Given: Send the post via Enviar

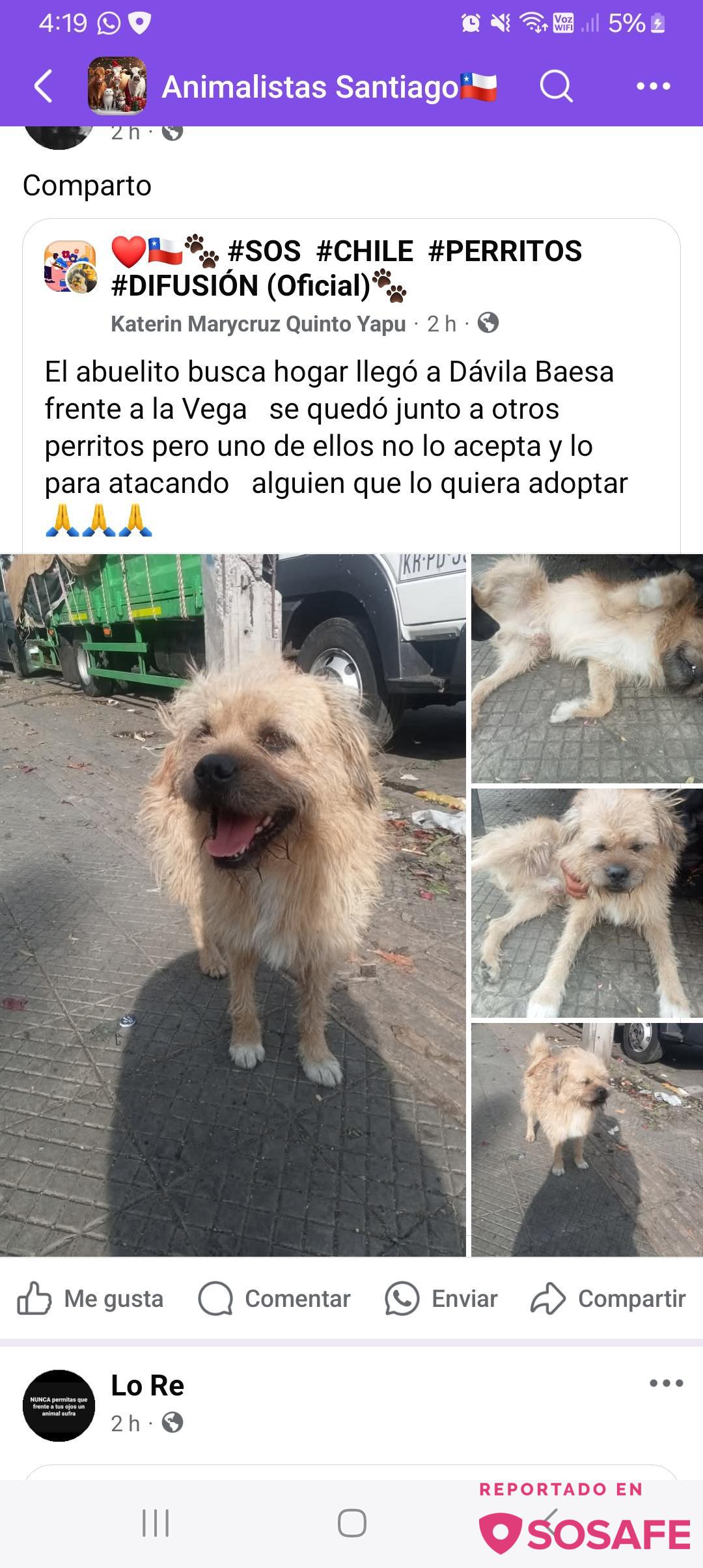Looking at the screenshot, I should [441, 1298].
